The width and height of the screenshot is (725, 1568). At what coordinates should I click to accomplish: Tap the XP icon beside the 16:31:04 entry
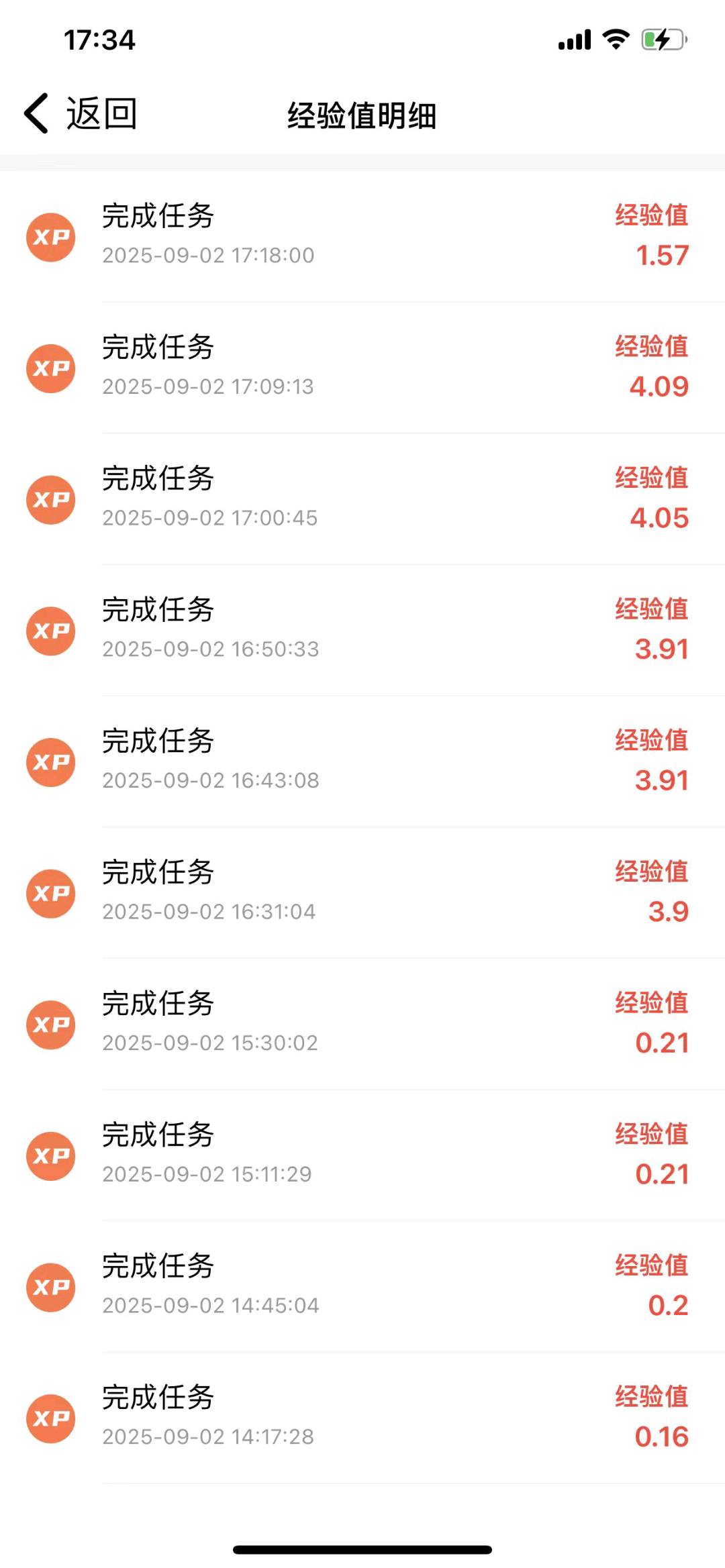(50, 893)
